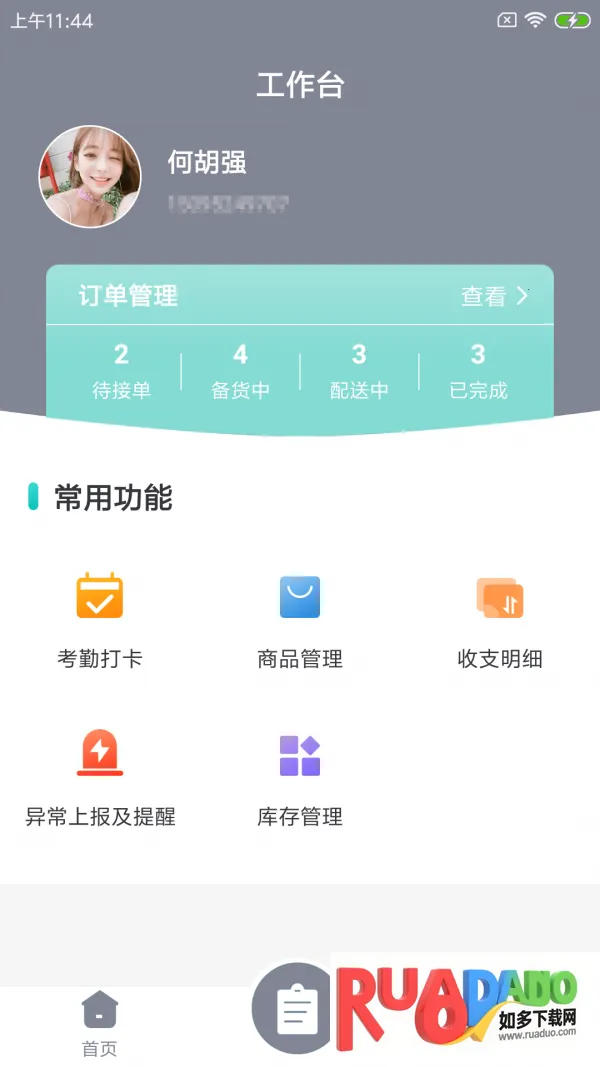The height and width of the screenshot is (1067, 600).
Task: Switch to the 首页 tab
Action: coord(99,1023)
